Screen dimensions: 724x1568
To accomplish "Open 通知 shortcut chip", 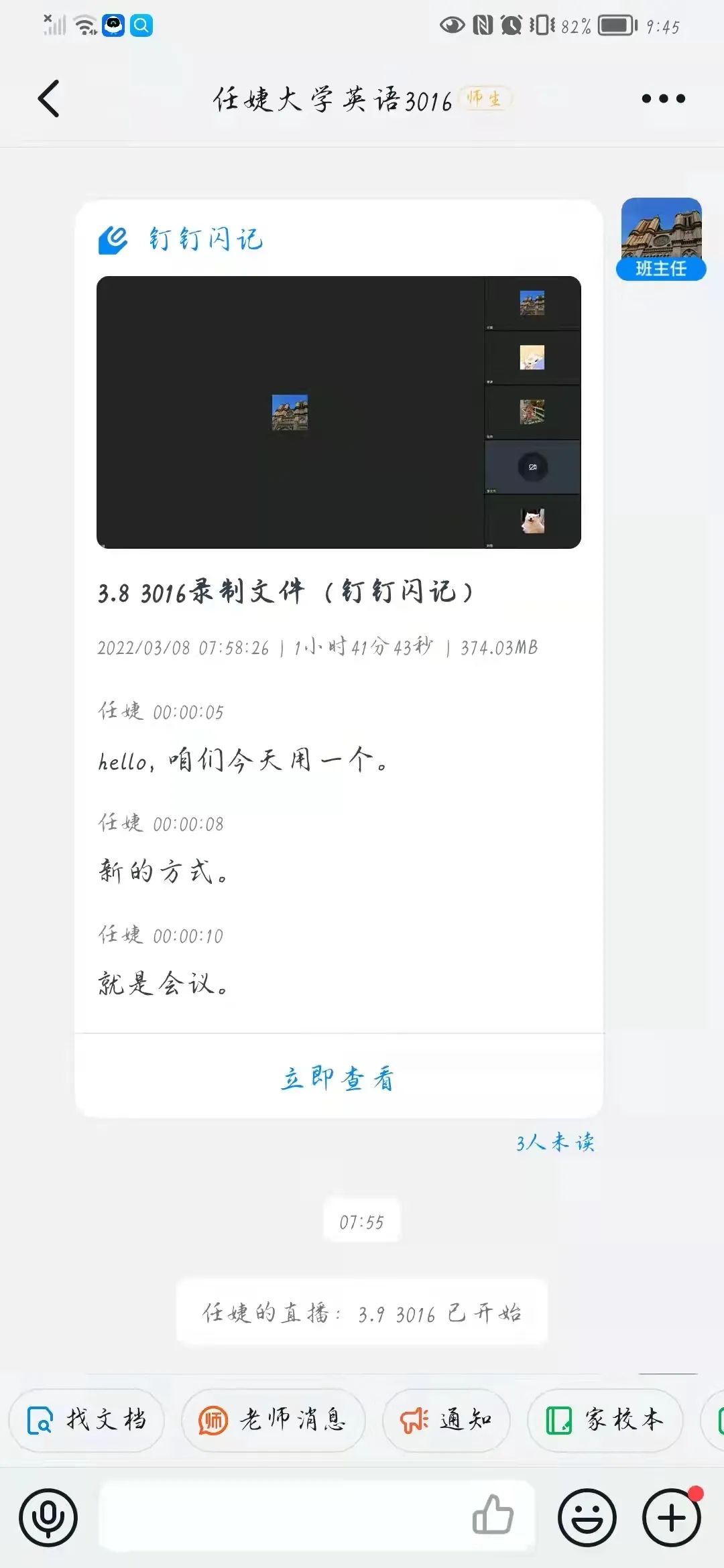I will pyautogui.click(x=446, y=1420).
